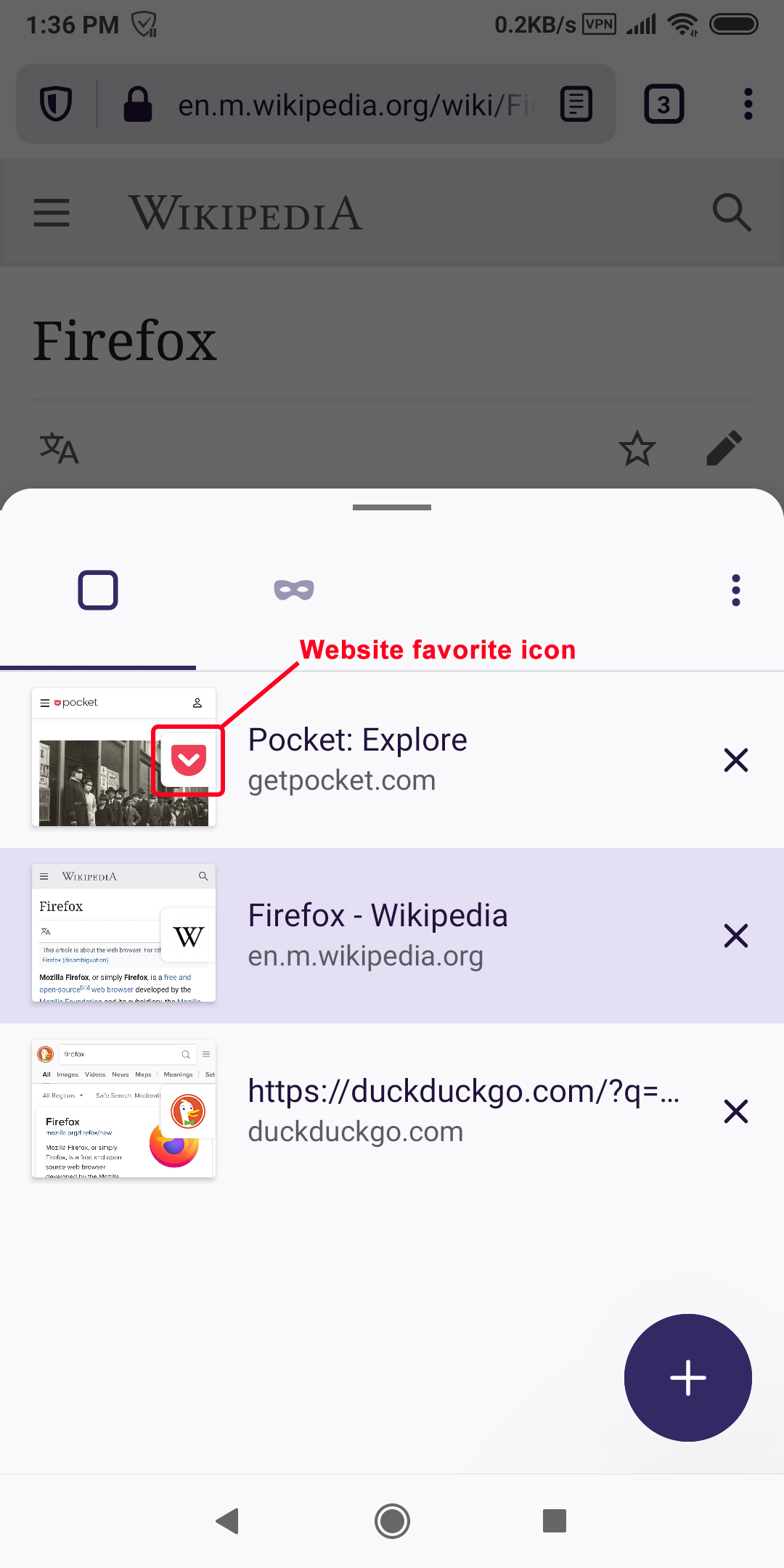Open the language translate icon on the article
The width and height of the screenshot is (784, 1568).
[x=60, y=448]
